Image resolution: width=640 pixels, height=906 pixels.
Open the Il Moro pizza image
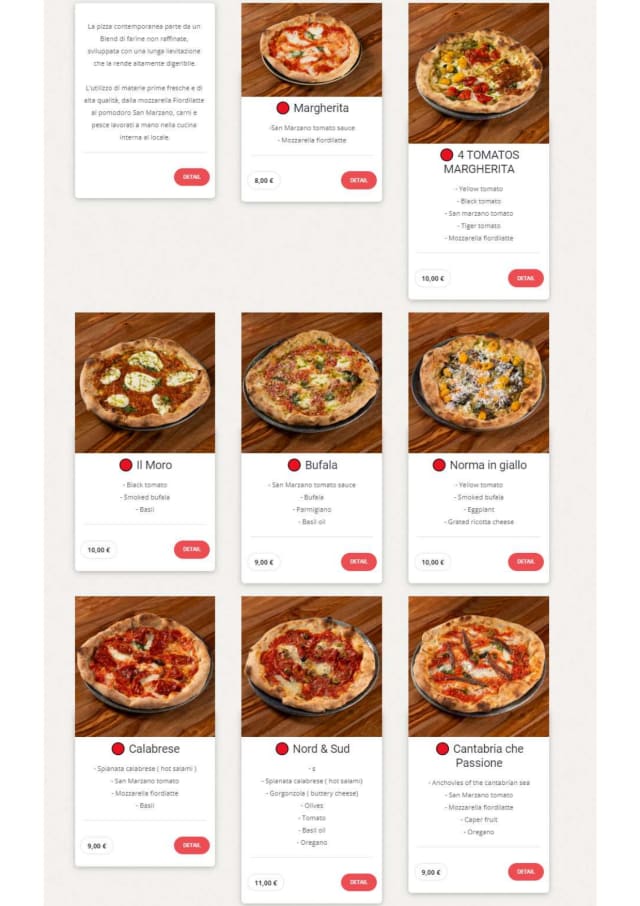pos(145,383)
